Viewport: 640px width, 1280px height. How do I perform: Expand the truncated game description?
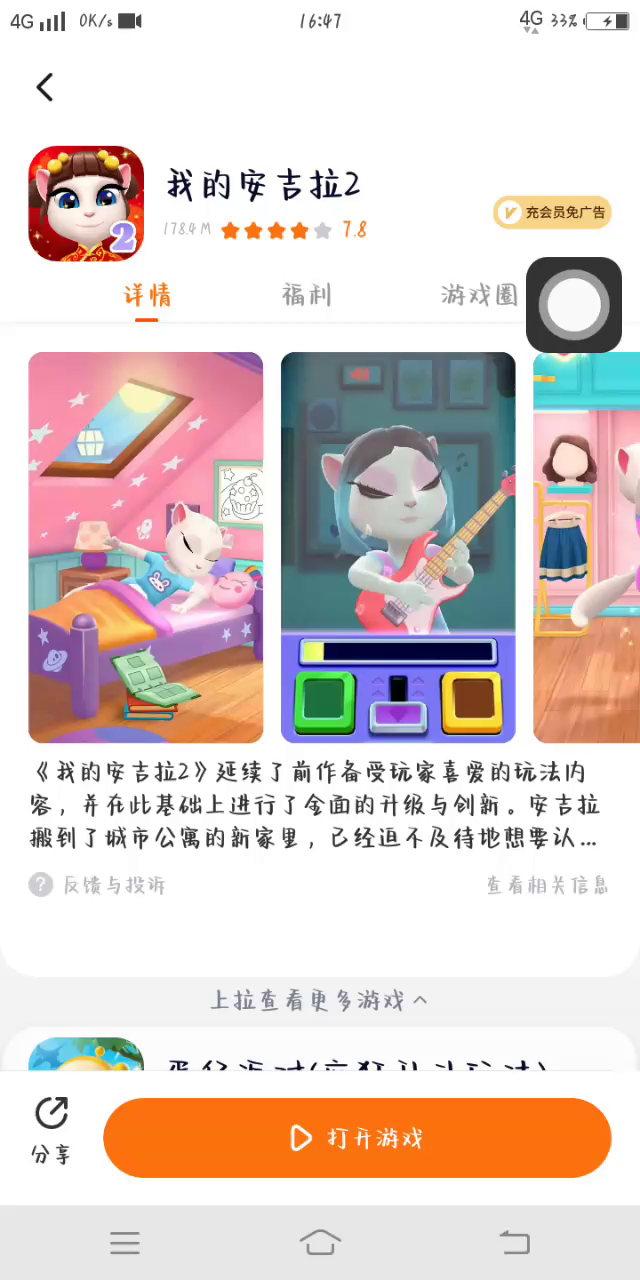314,805
